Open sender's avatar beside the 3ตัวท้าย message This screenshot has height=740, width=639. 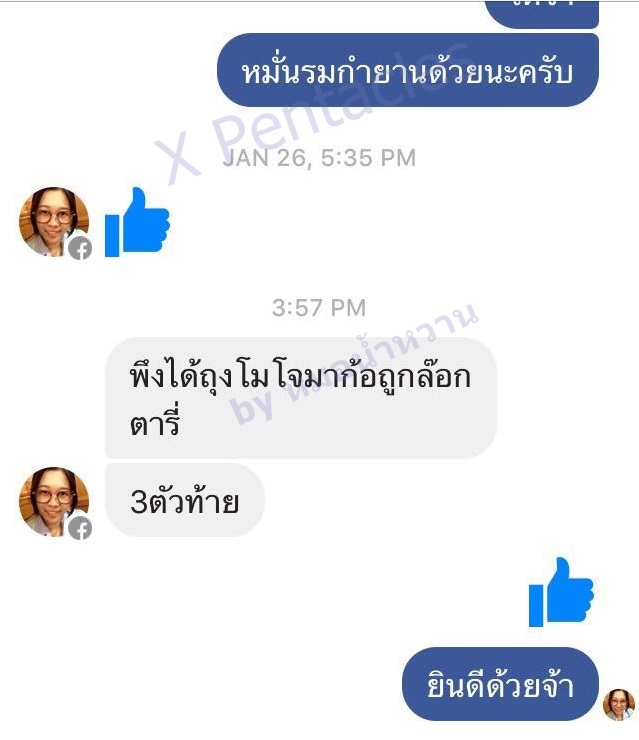pyautogui.click(x=54, y=501)
